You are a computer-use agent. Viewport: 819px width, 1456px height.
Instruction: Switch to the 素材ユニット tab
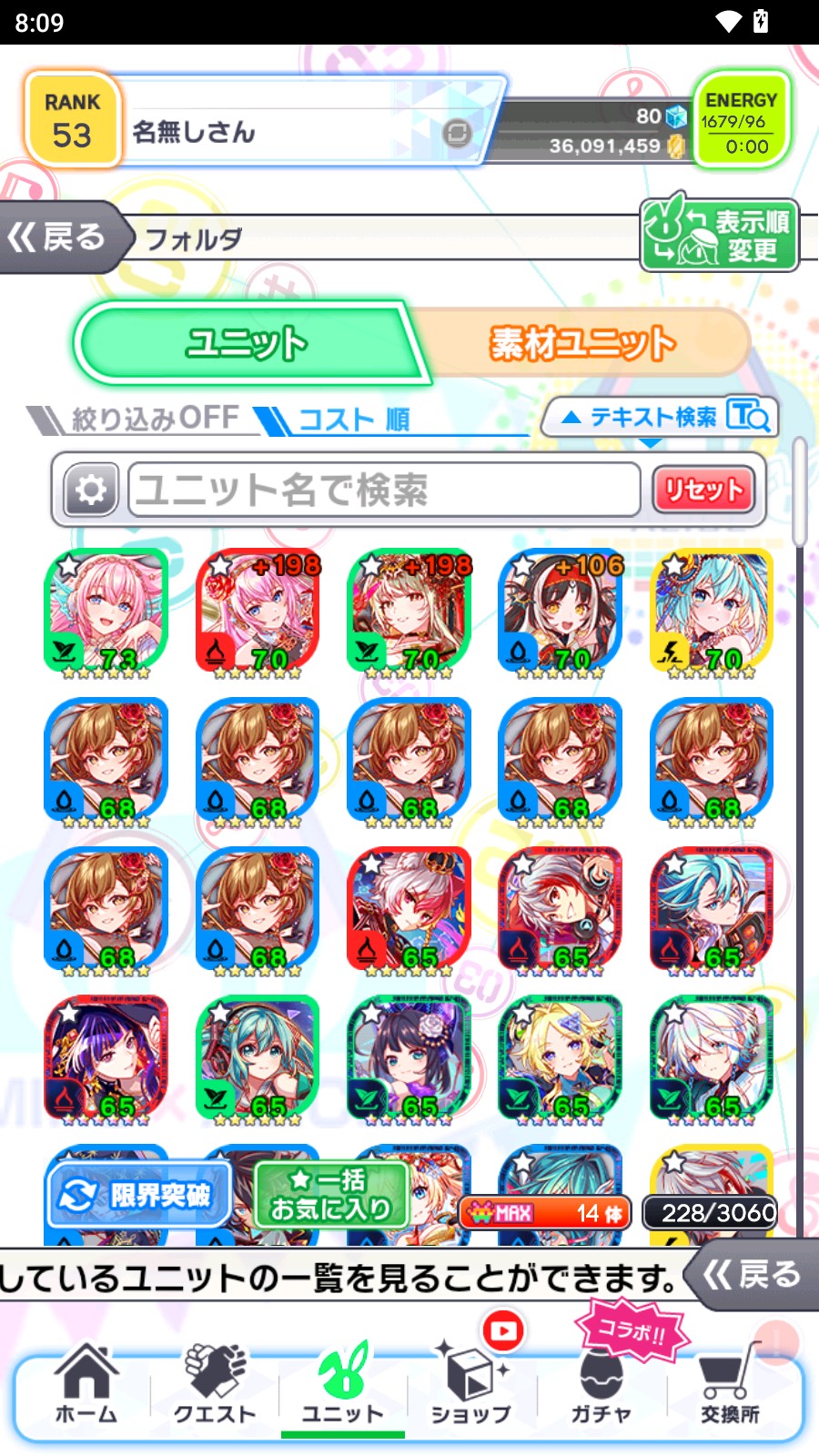(582, 343)
